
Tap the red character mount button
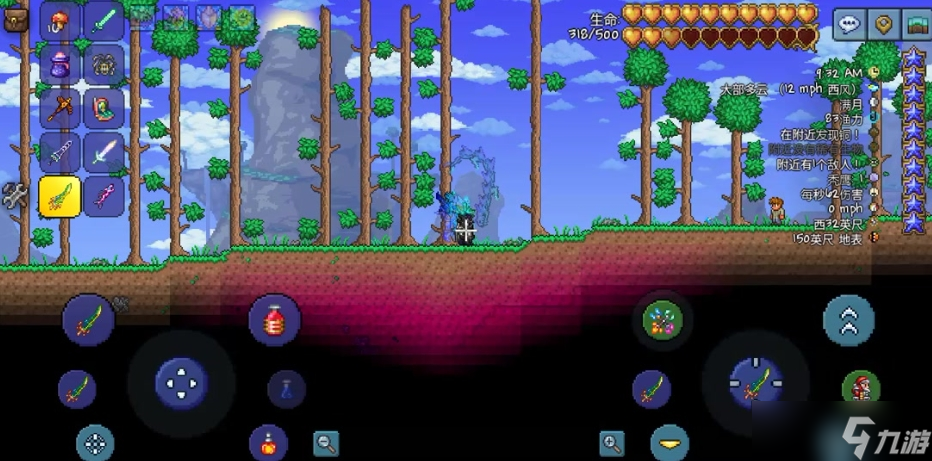coord(860,388)
